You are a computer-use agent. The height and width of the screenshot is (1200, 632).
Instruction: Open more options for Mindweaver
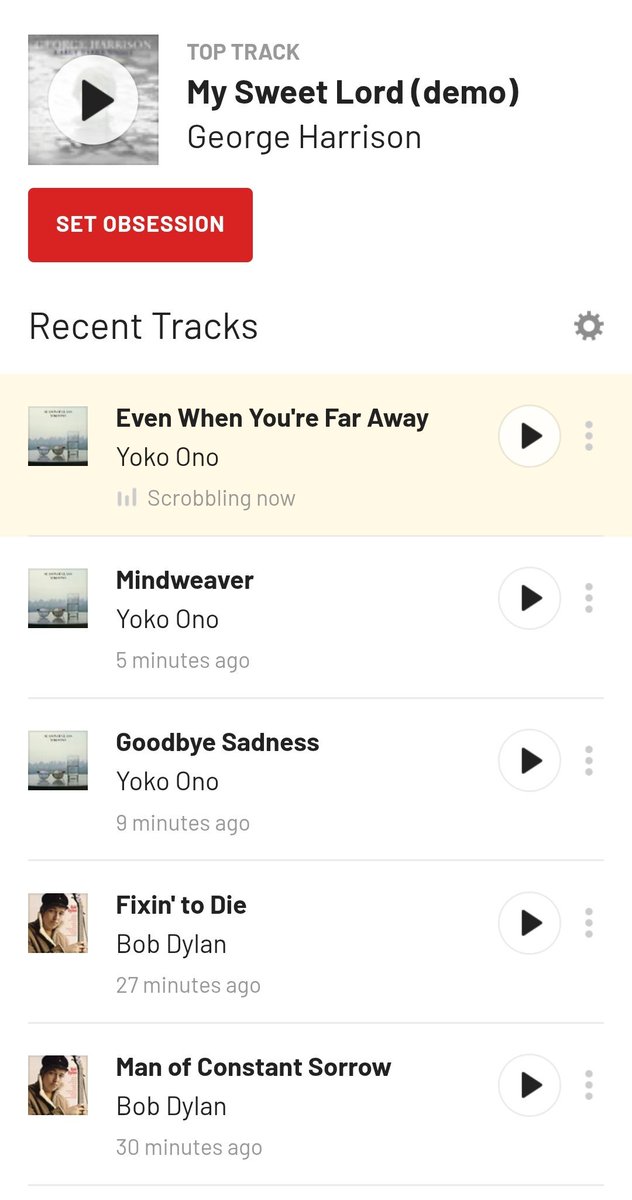tap(589, 598)
